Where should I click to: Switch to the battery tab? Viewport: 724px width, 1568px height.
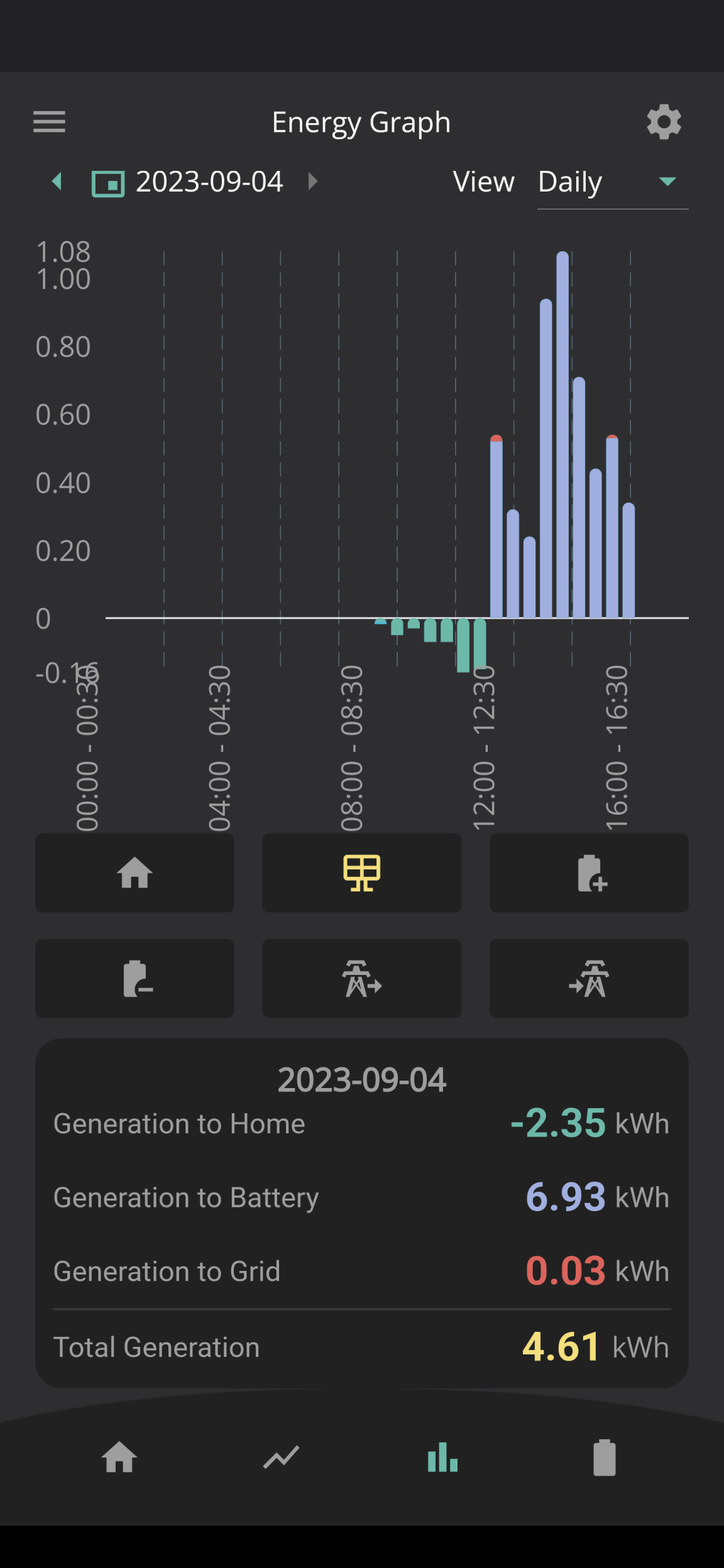point(605,1457)
